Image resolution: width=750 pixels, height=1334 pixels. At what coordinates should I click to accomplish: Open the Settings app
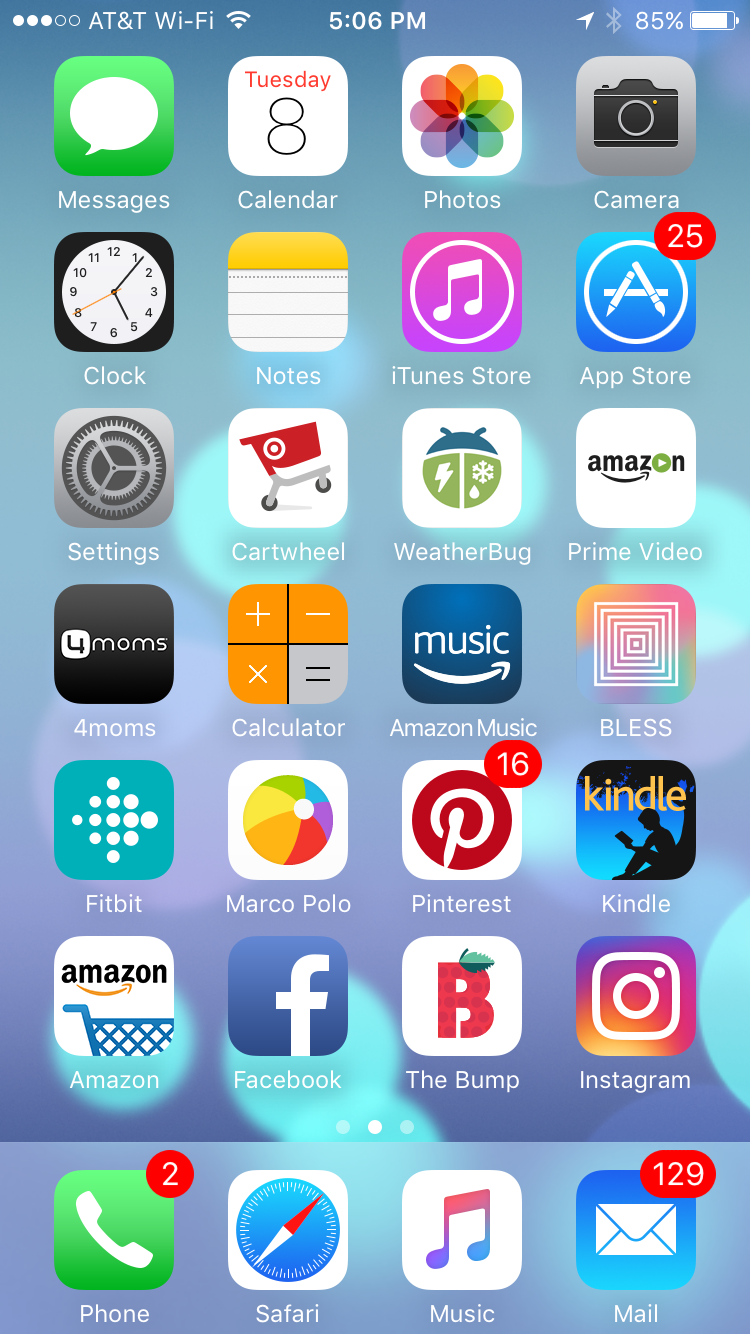pos(114,468)
